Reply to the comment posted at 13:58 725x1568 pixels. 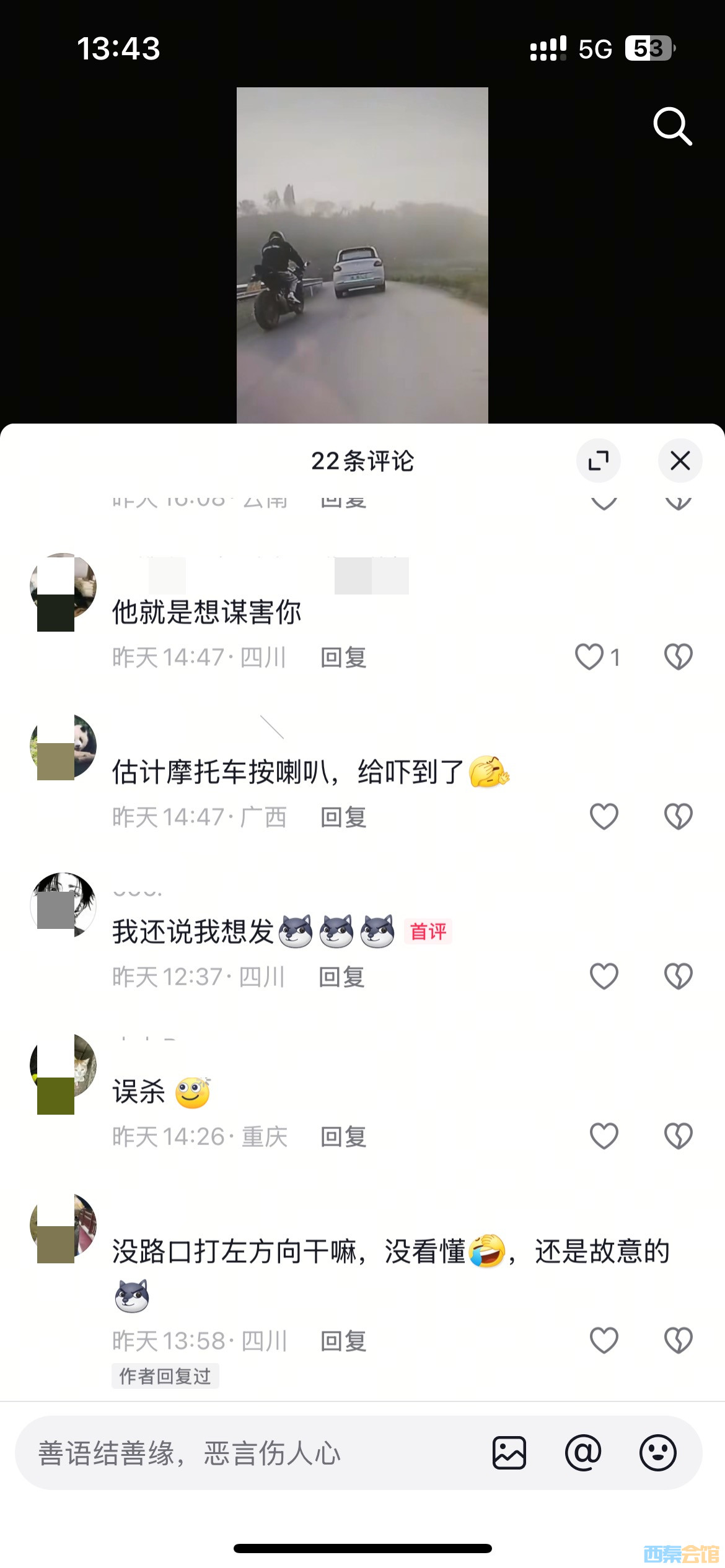click(343, 1341)
